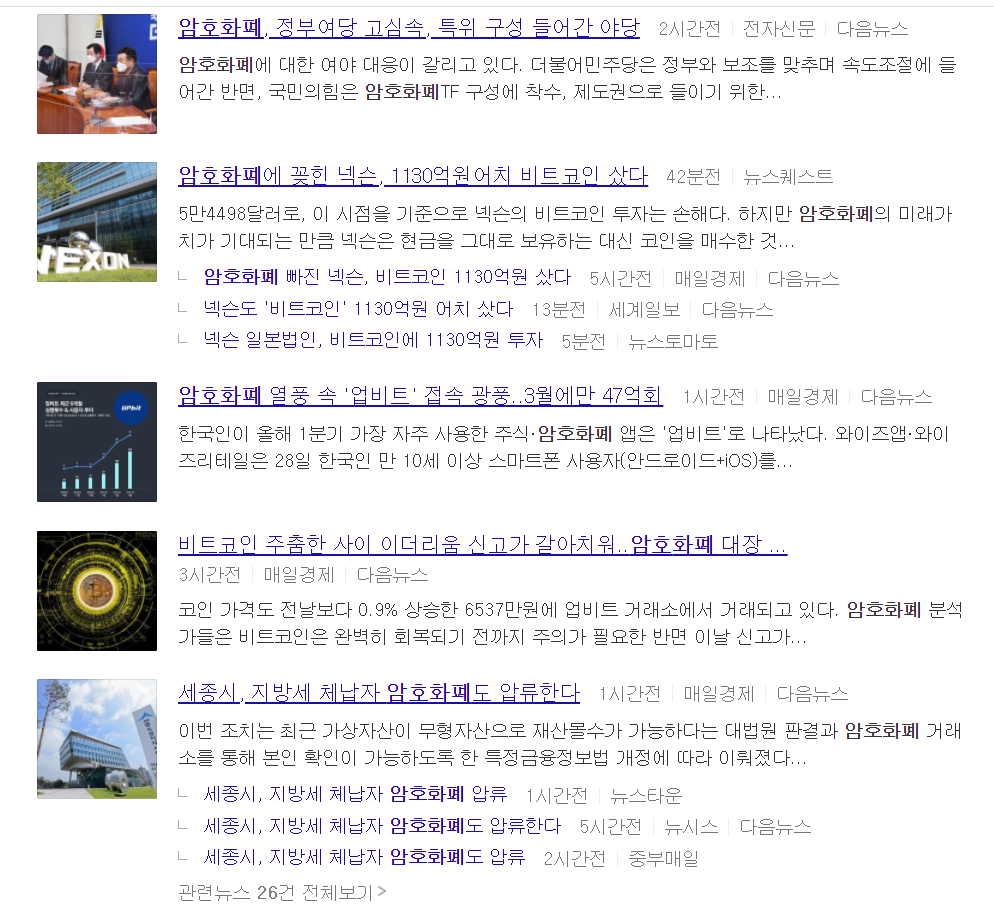Open headline '세종시, 지방세 체납자 암호화폐도 압류한다'
Screen dimensions: 994x921
[378, 692]
